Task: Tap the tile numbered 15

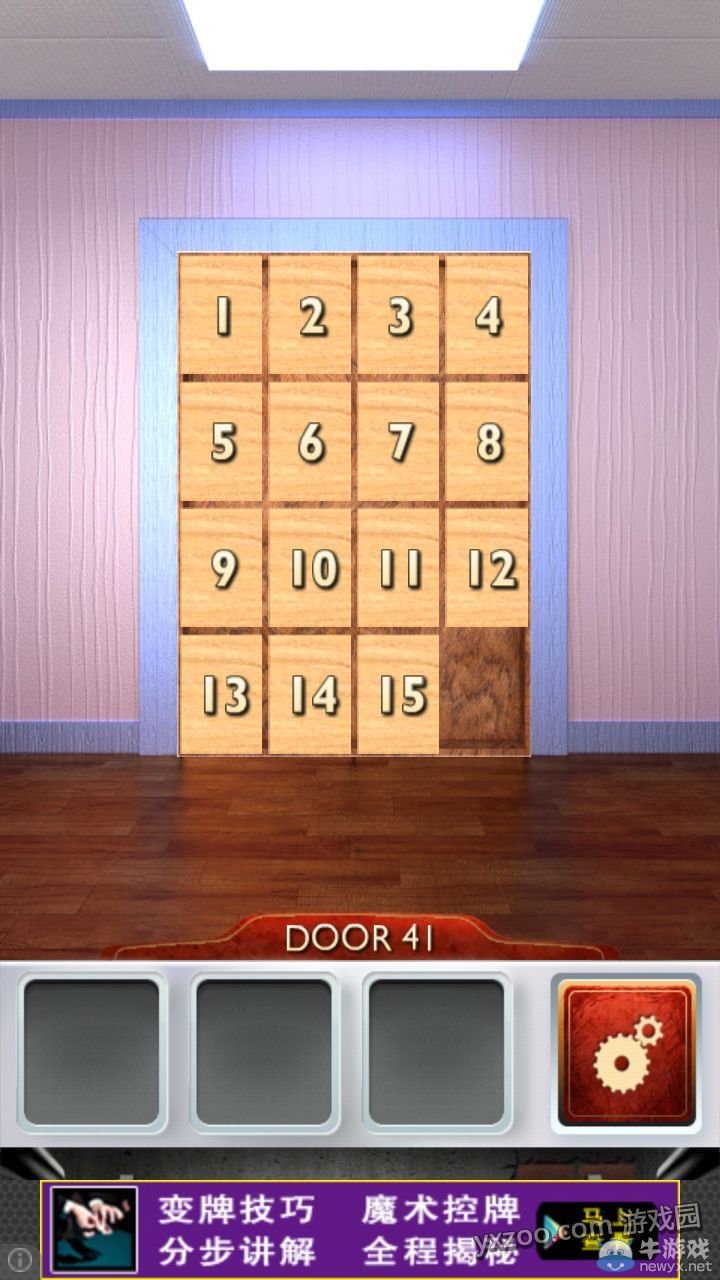Action: point(398,694)
